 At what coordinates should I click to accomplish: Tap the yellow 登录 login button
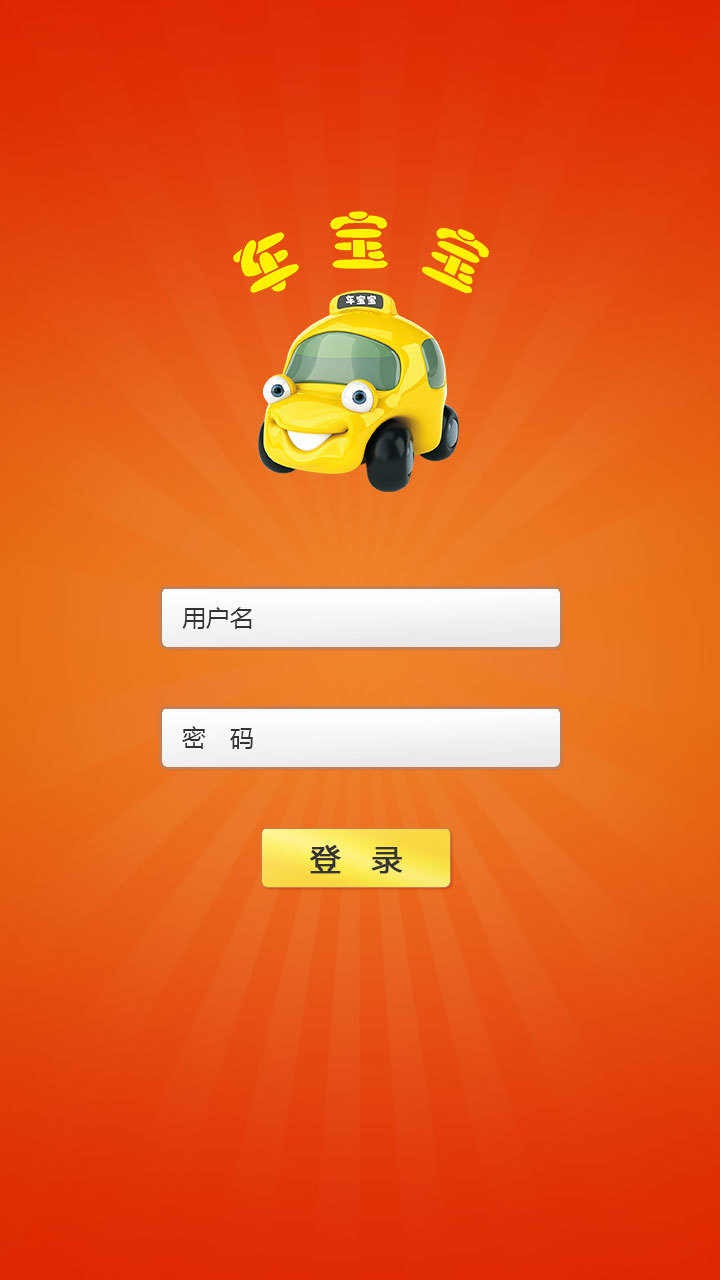356,858
